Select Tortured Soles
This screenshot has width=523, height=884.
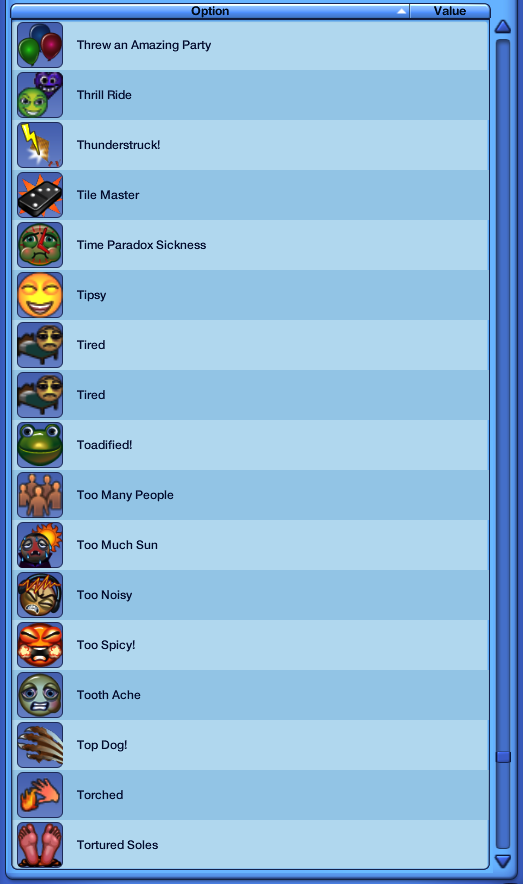(x=250, y=845)
